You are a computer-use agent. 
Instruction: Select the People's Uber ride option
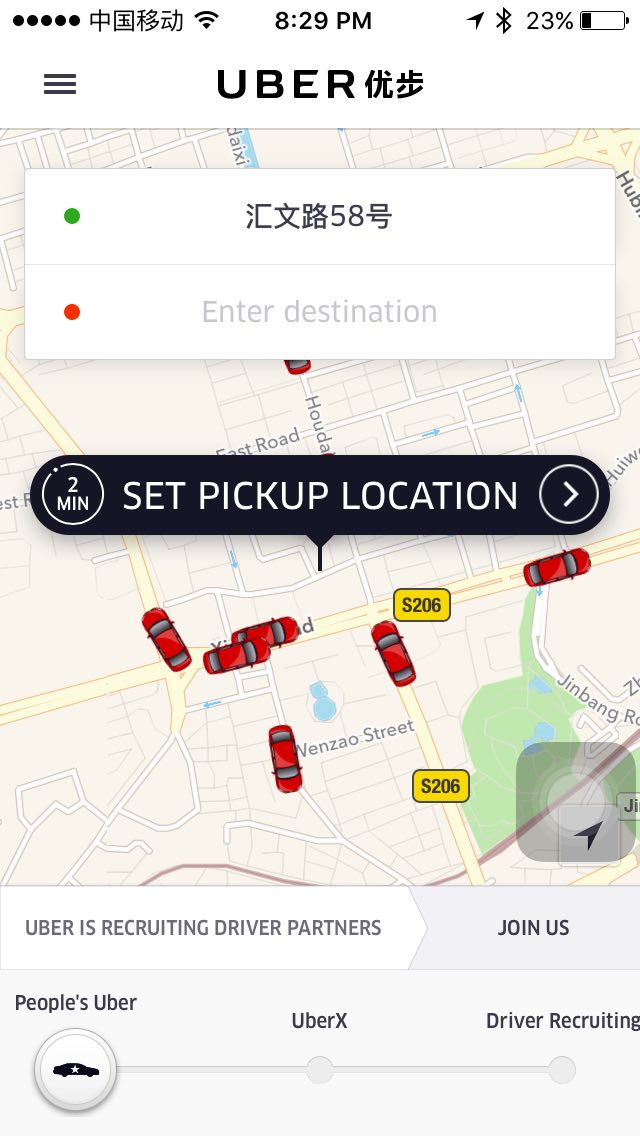click(x=76, y=1069)
